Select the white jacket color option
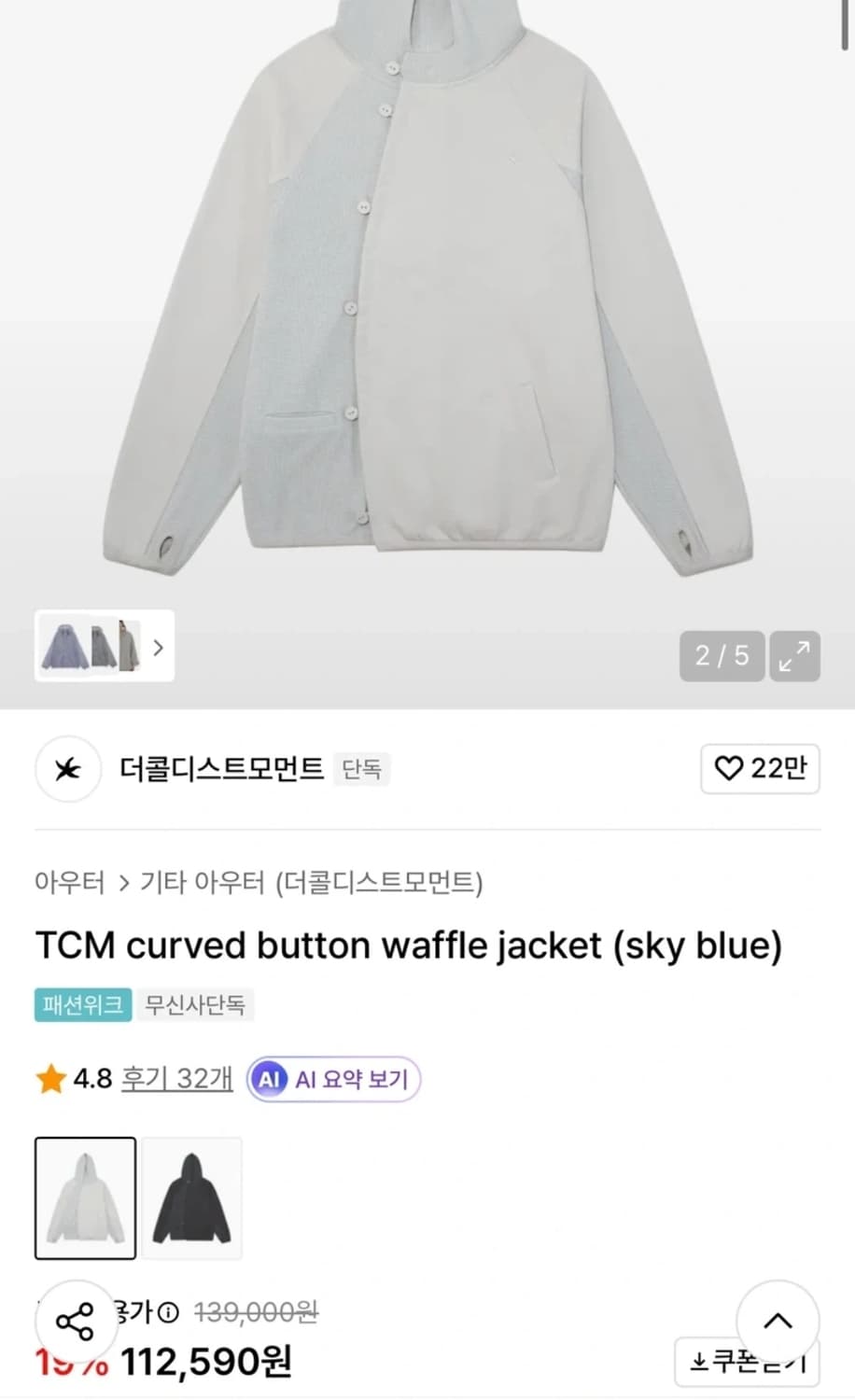The image size is (855, 1400). (x=84, y=1197)
